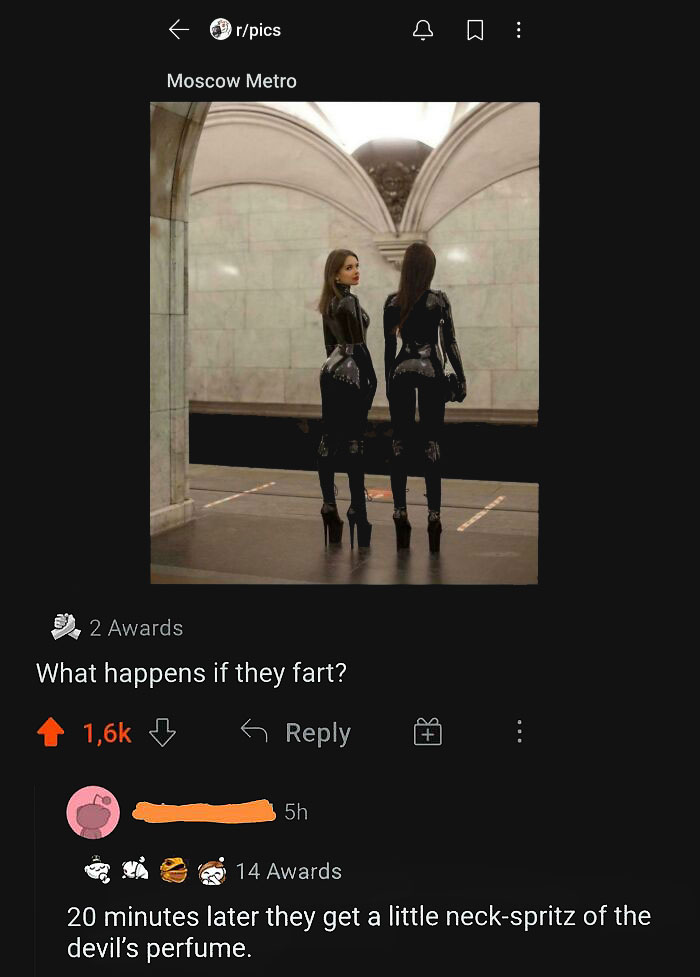Open the top overflow menu
The width and height of the screenshot is (700, 977).
518,31
